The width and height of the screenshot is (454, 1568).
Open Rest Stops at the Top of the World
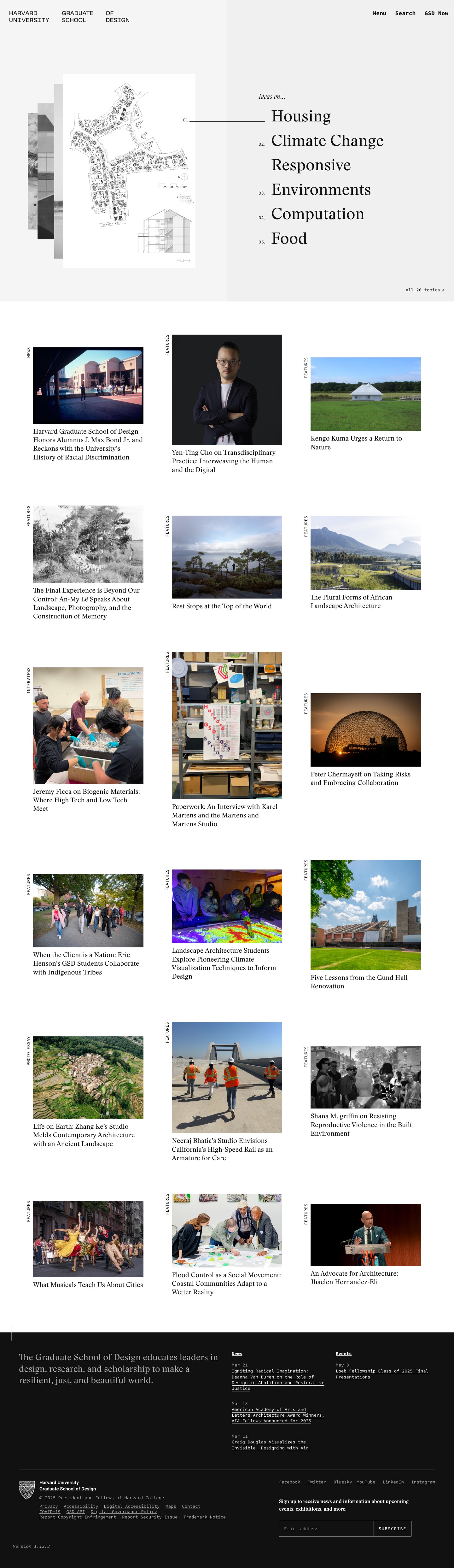[x=222, y=606]
